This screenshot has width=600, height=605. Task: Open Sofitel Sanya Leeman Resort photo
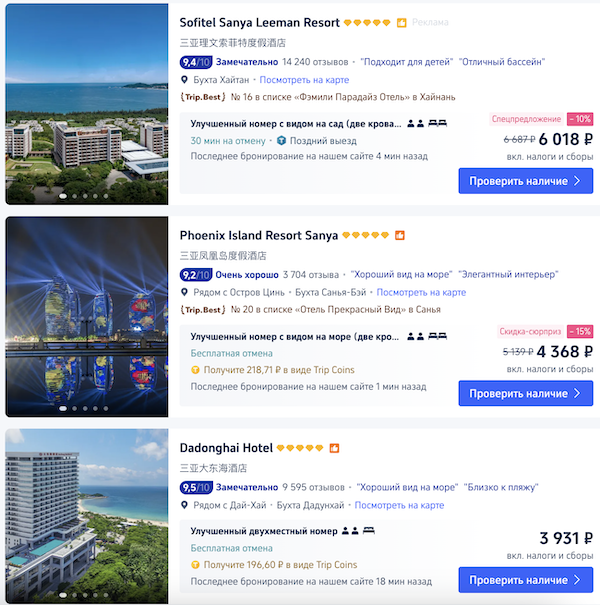(86, 103)
